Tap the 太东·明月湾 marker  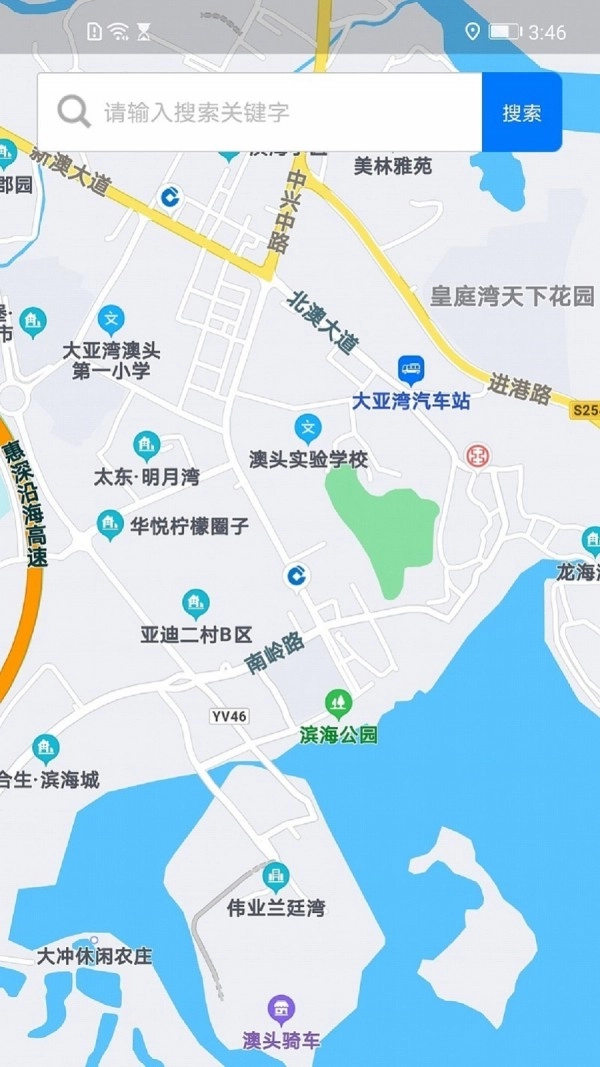tap(147, 446)
